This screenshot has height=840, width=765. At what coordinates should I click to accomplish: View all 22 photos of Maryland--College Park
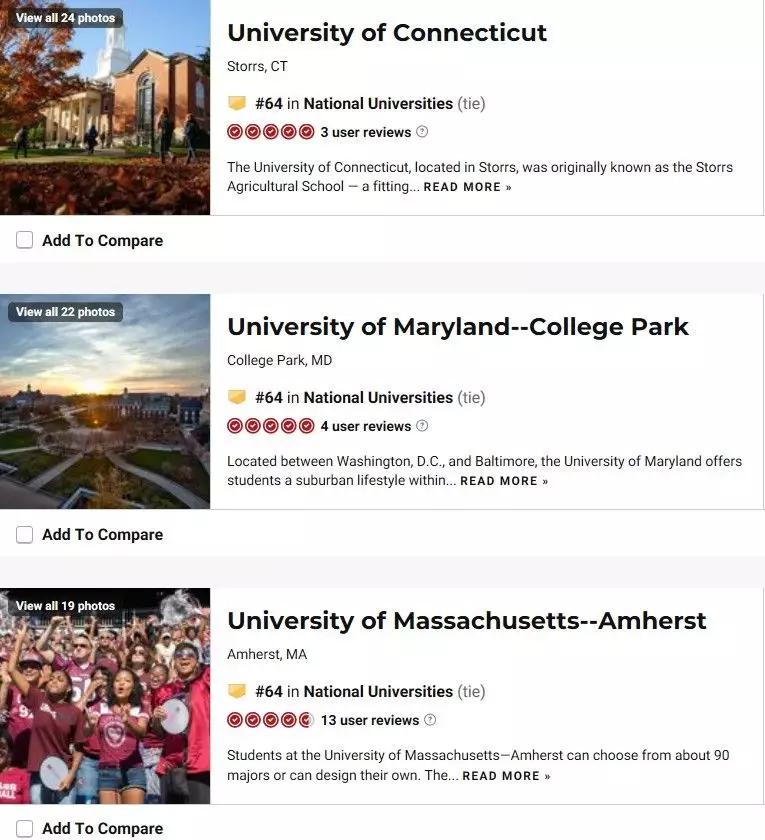[x=65, y=312]
